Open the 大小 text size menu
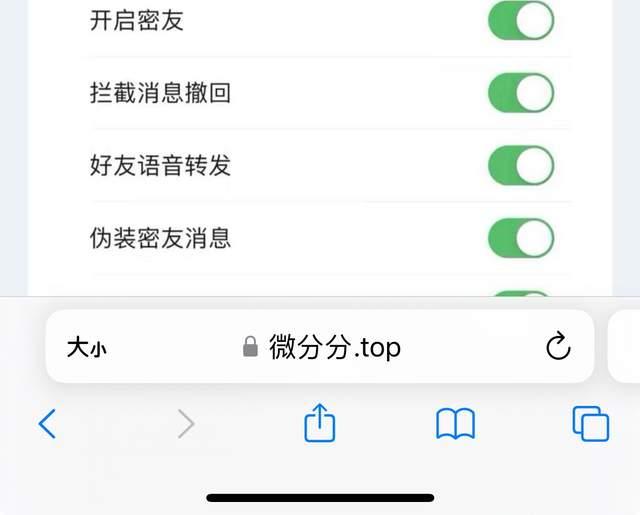Viewport: 640px width, 515px height. [86, 348]
